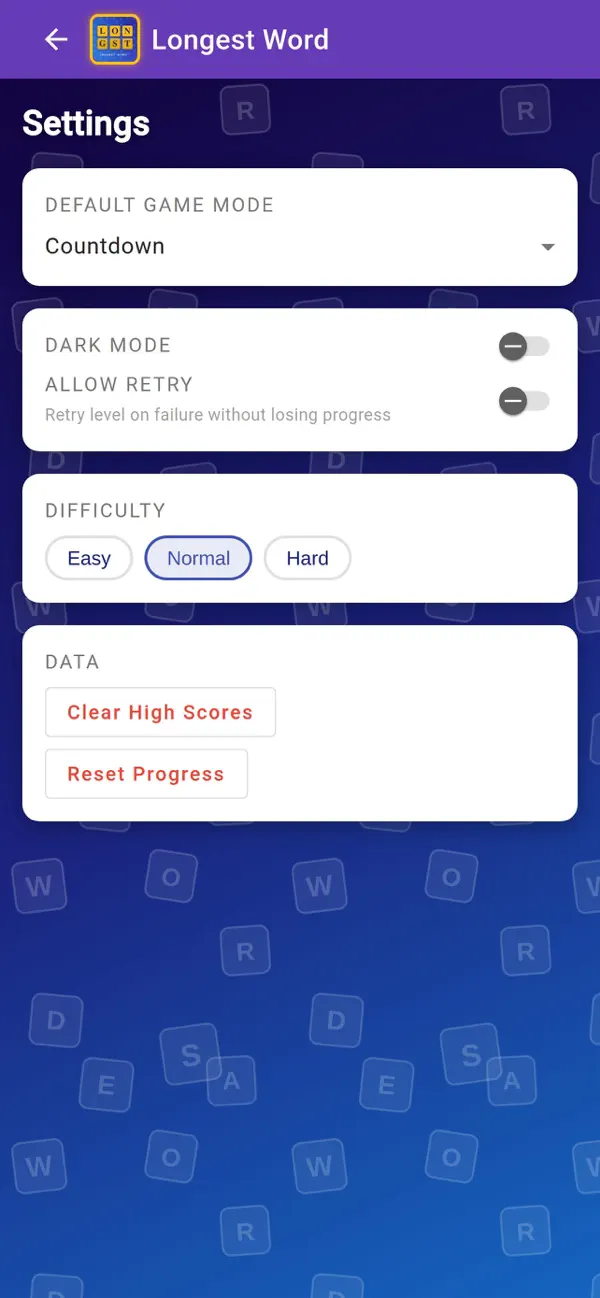Go back using the top-left arrow
The height and width of the screenshot is (1298, 600).
click(56, 40)
